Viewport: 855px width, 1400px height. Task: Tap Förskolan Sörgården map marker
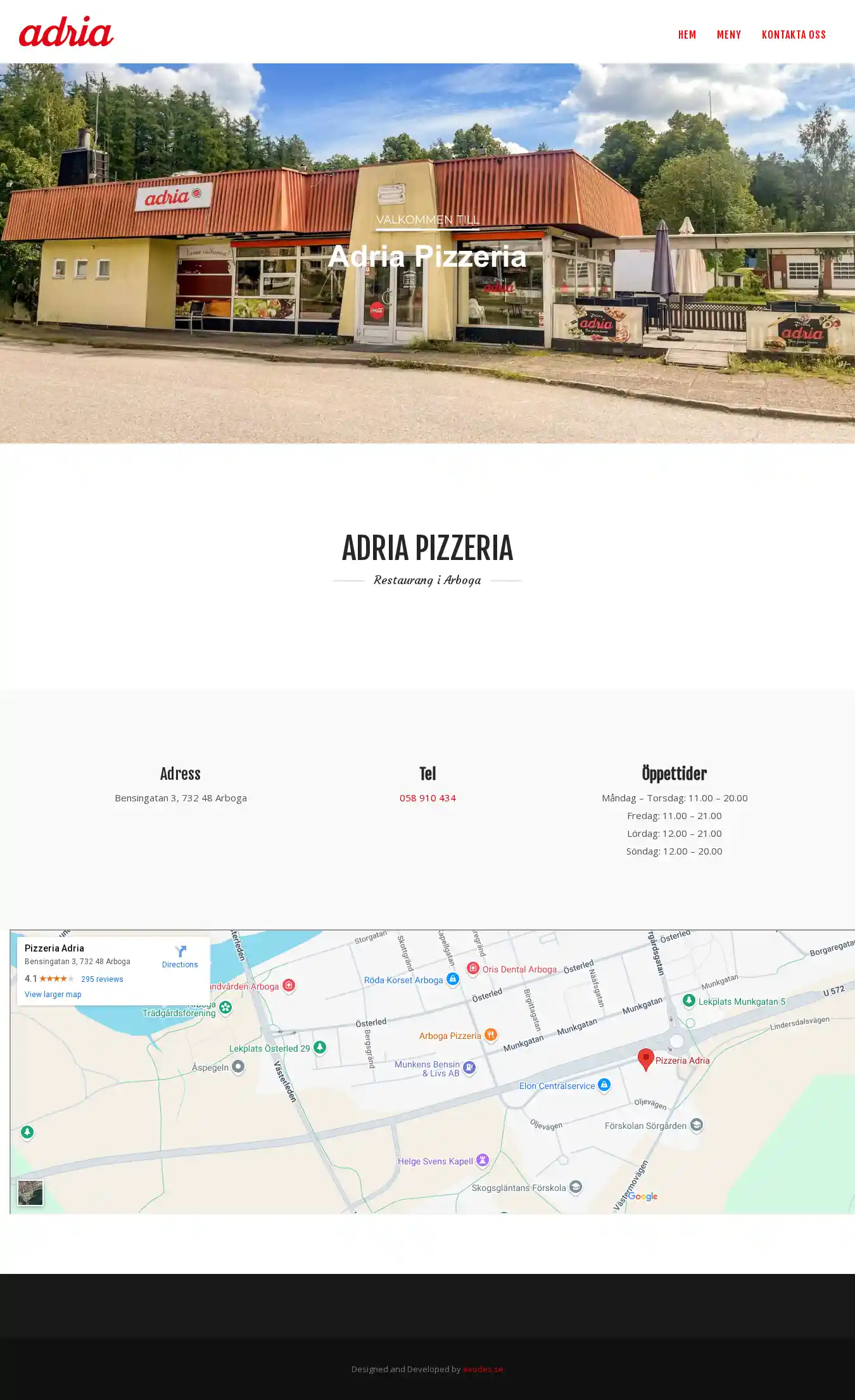pos(696,1125)
